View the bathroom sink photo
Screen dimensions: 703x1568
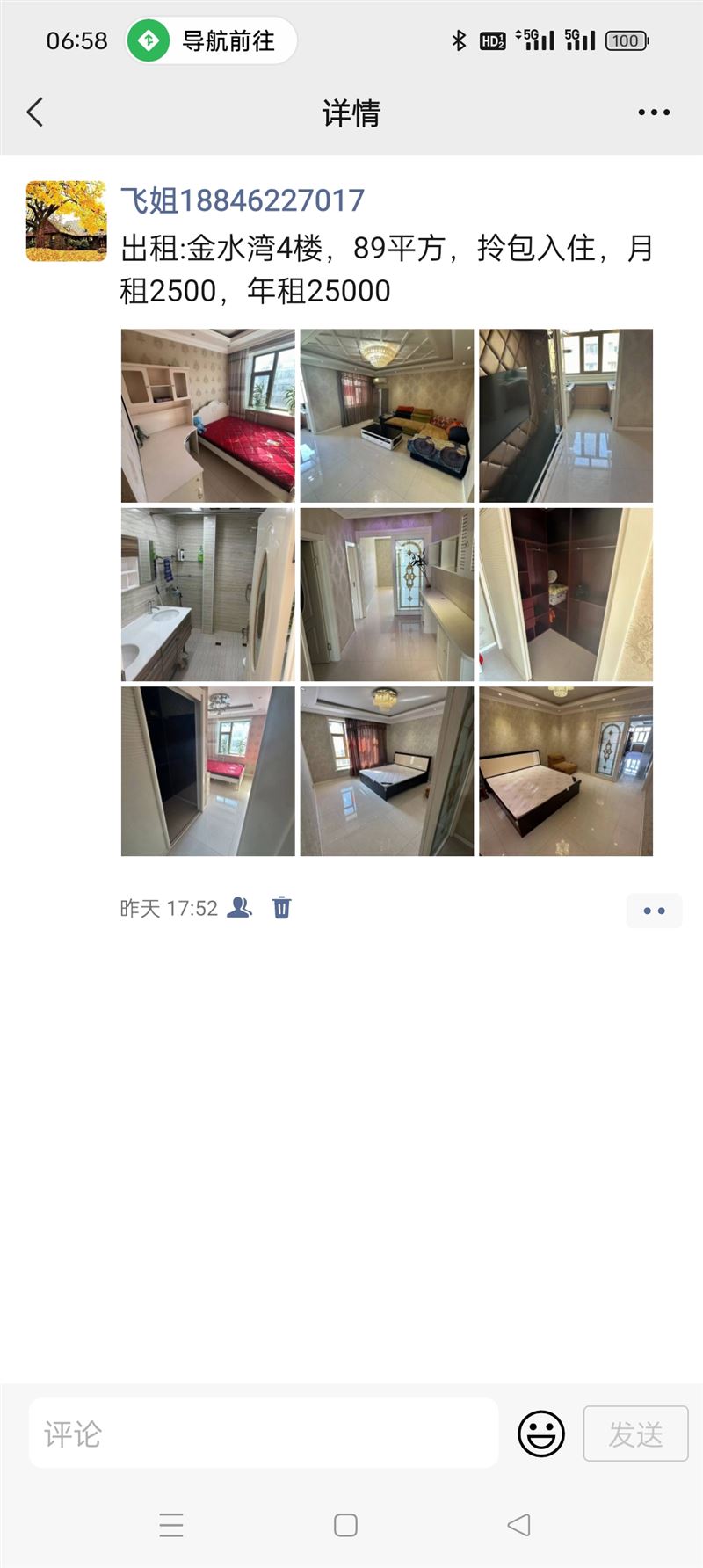(208, 594)
